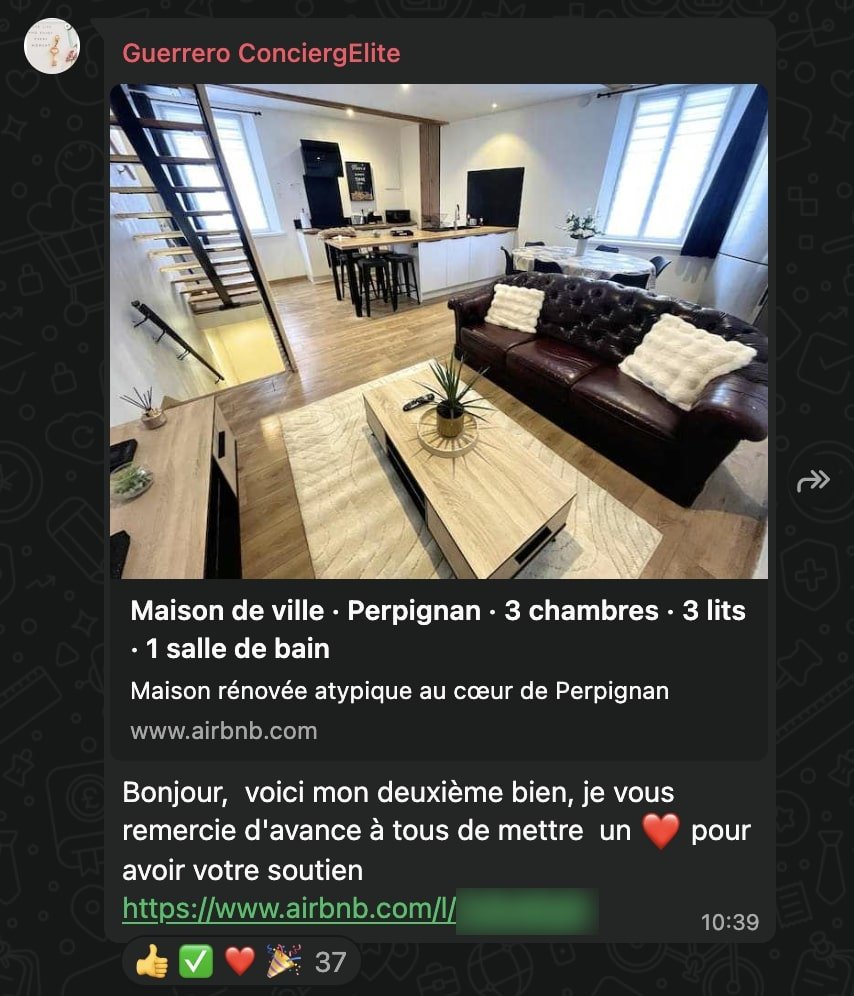Forward this message with the arrow icon

(x=812, y=482)
